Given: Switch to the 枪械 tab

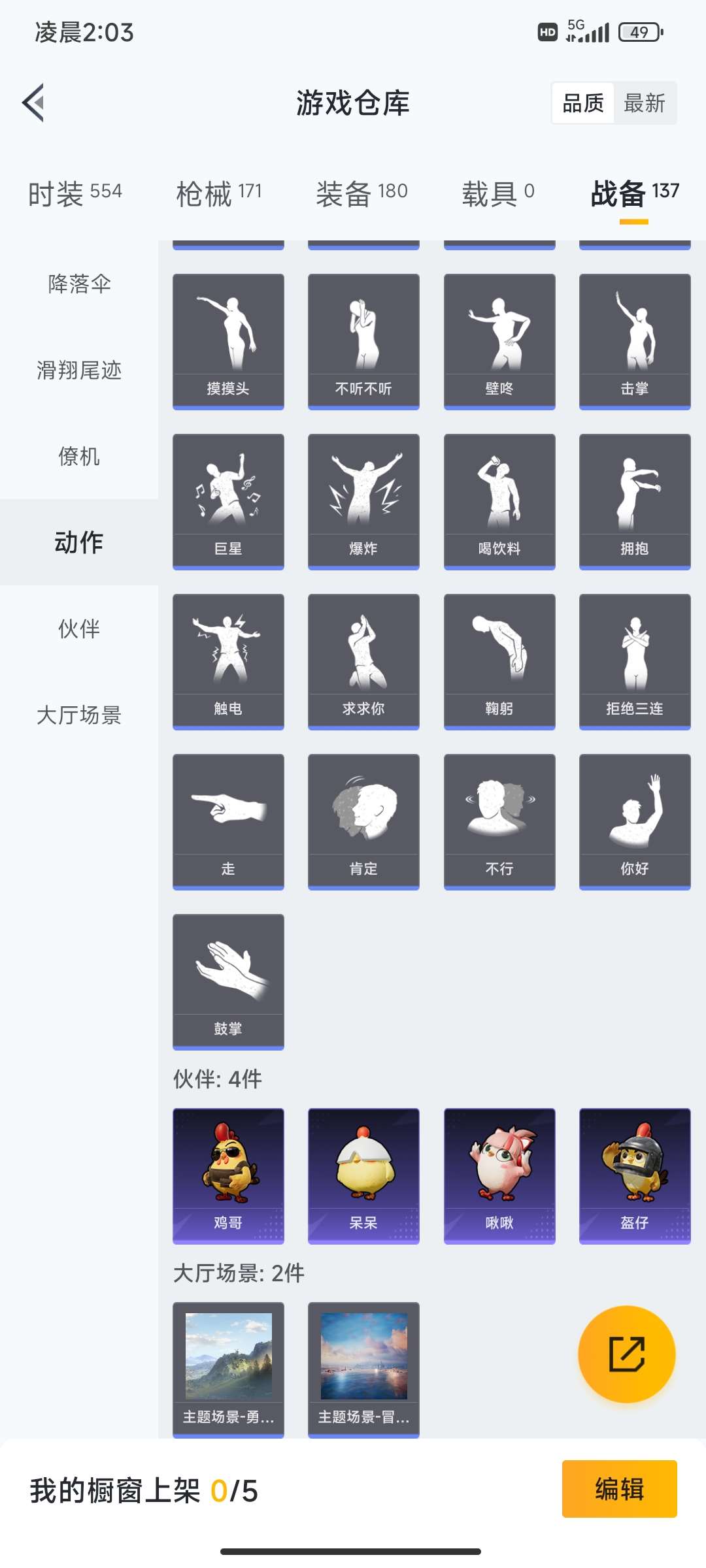Looking at the screenshot, I should coord(219,193).
